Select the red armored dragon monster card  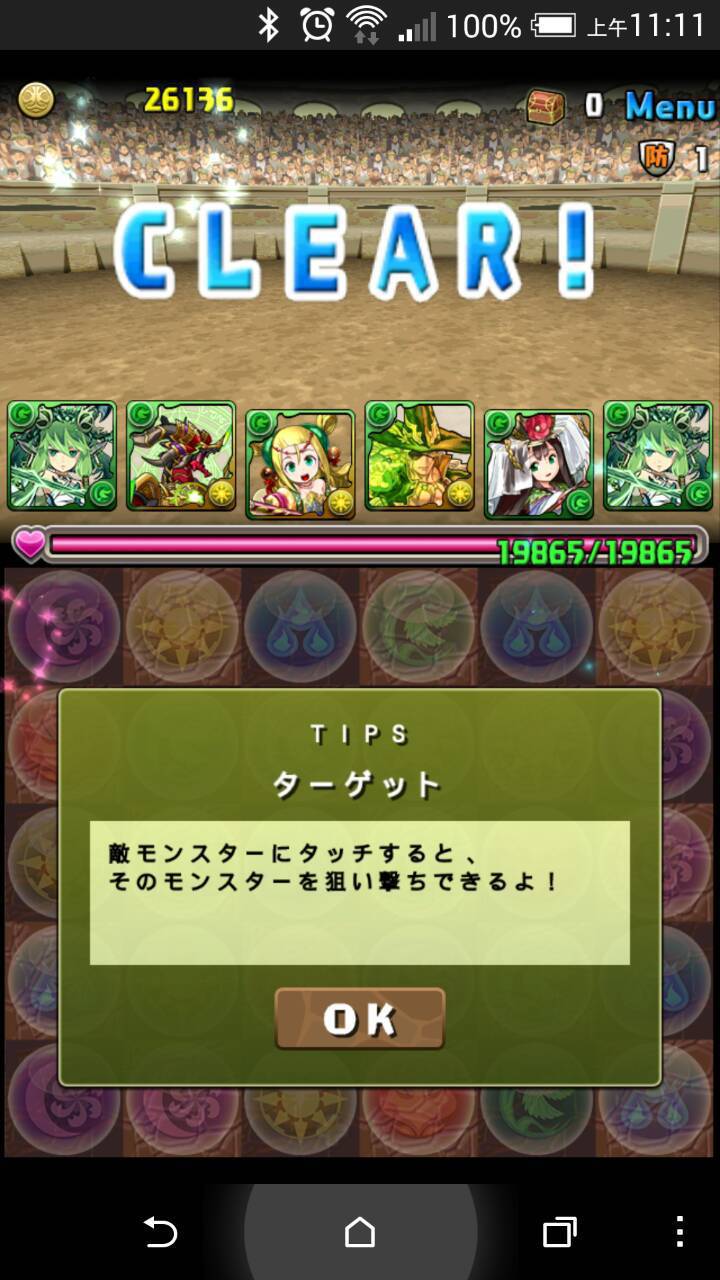click(x=181, y=456)
